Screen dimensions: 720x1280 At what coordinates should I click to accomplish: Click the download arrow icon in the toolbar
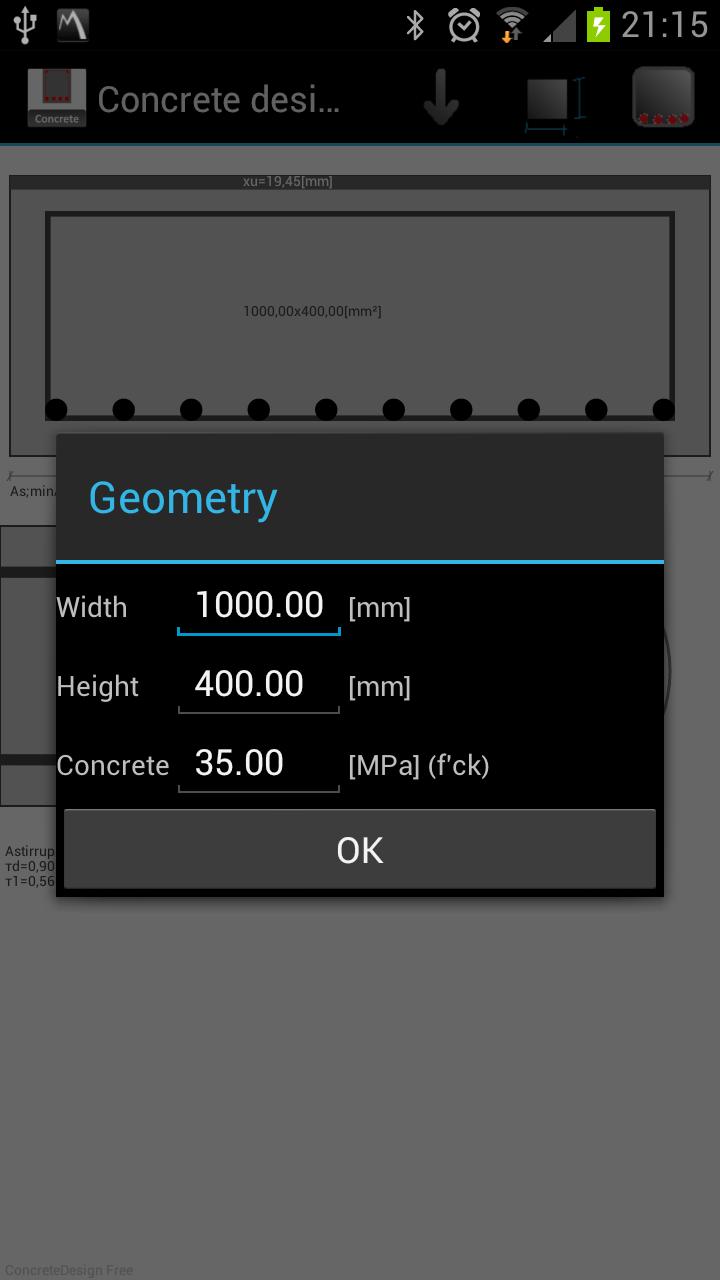(x=441, y=97)
